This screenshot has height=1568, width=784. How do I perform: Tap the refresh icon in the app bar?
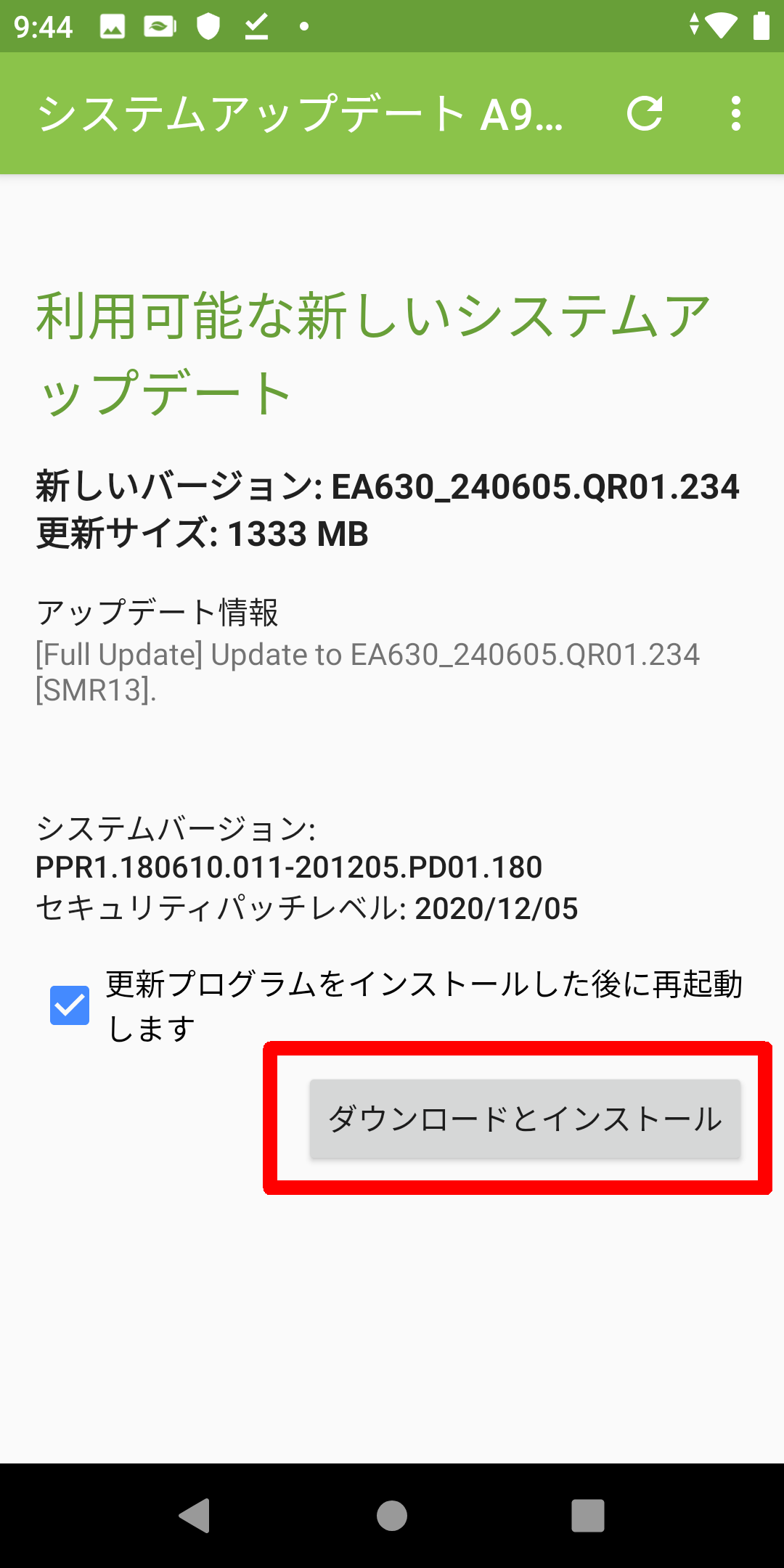coord(645,113)
